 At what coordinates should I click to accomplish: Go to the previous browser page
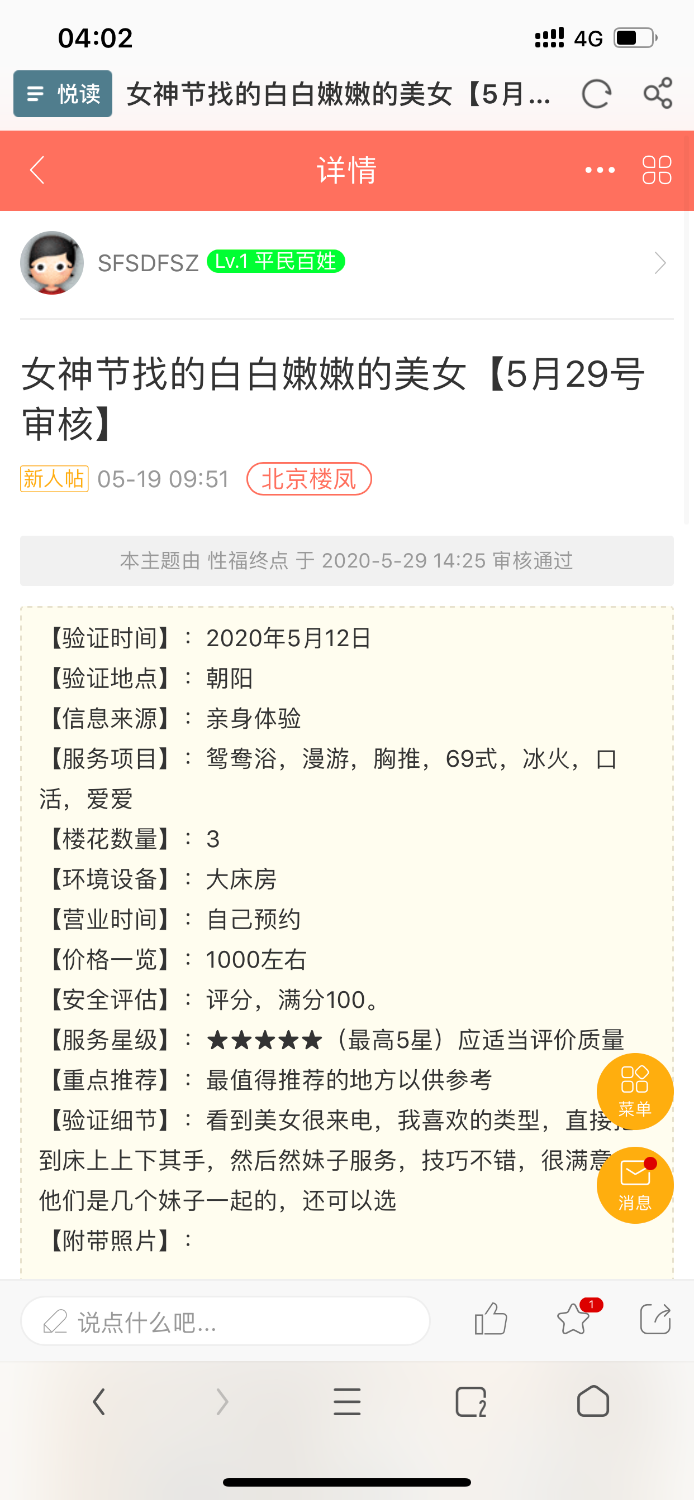pos(98,1402)
